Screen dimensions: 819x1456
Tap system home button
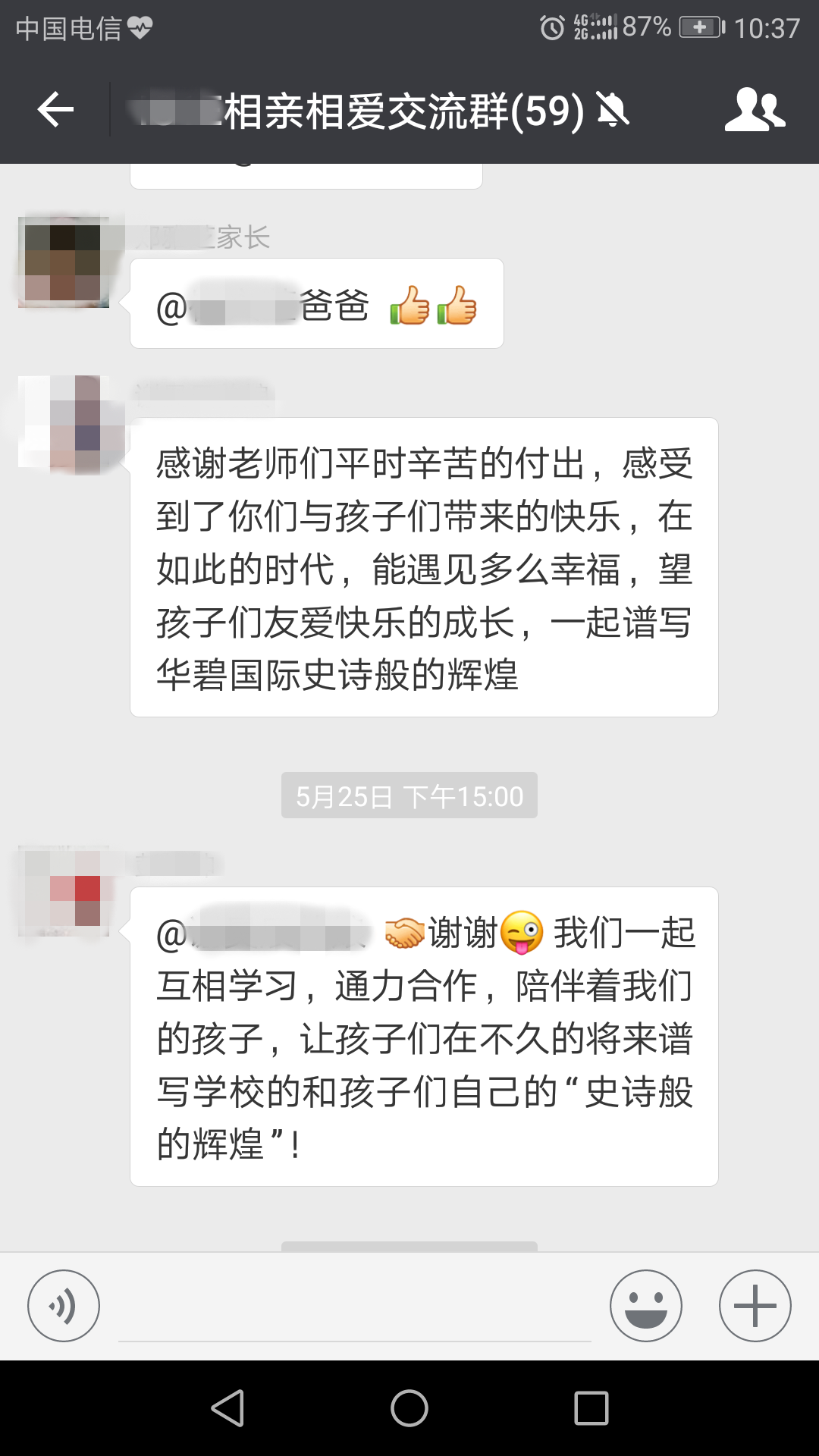click(x=409, y=1408)
